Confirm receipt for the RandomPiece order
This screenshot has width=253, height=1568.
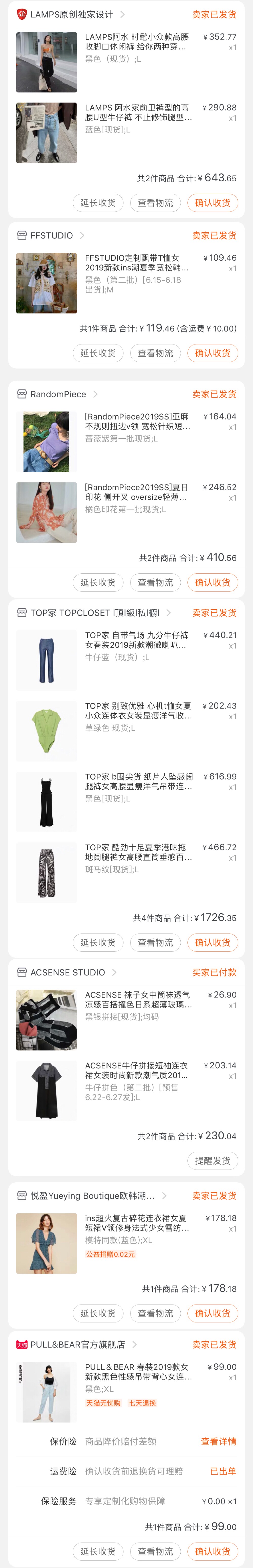(x=212, y=582)
